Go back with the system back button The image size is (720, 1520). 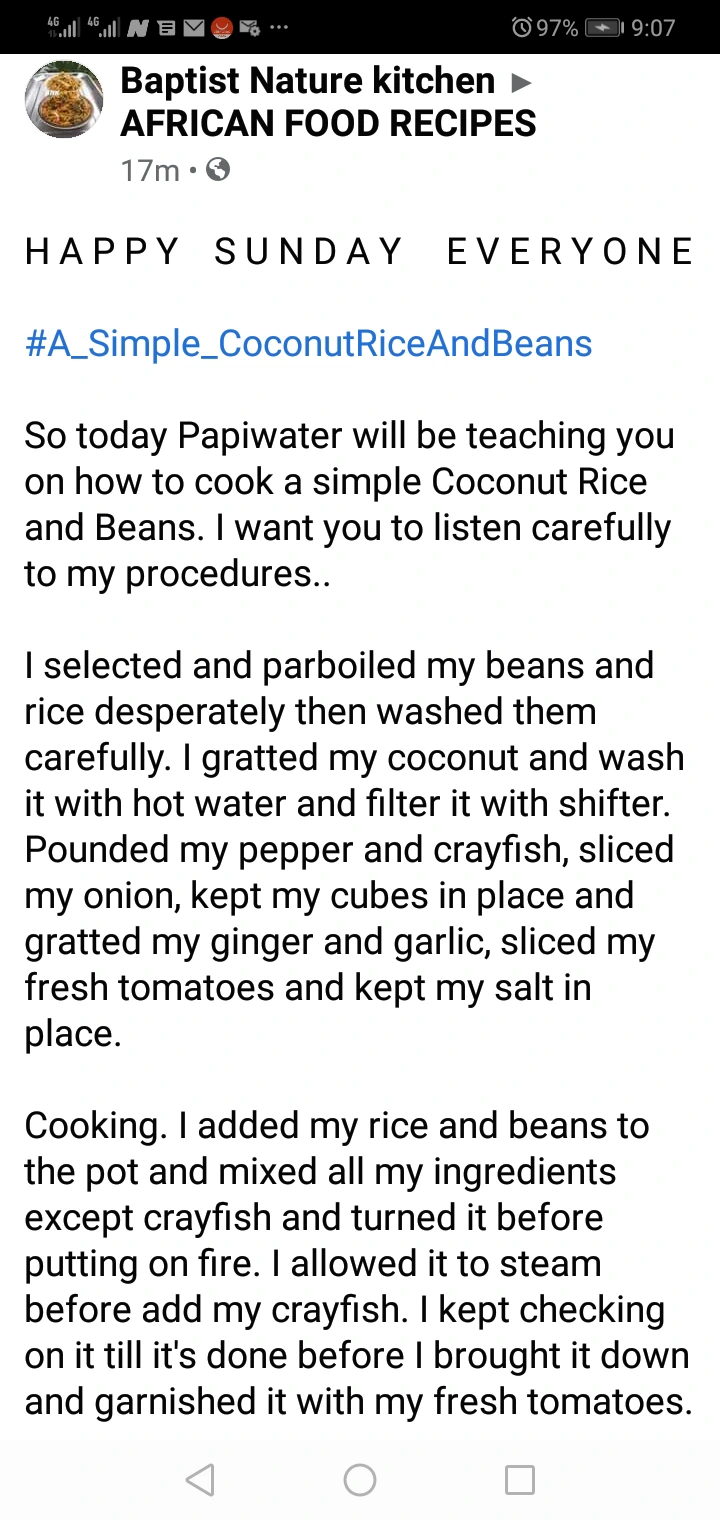pyautogui.click(x=200, y=1479)
